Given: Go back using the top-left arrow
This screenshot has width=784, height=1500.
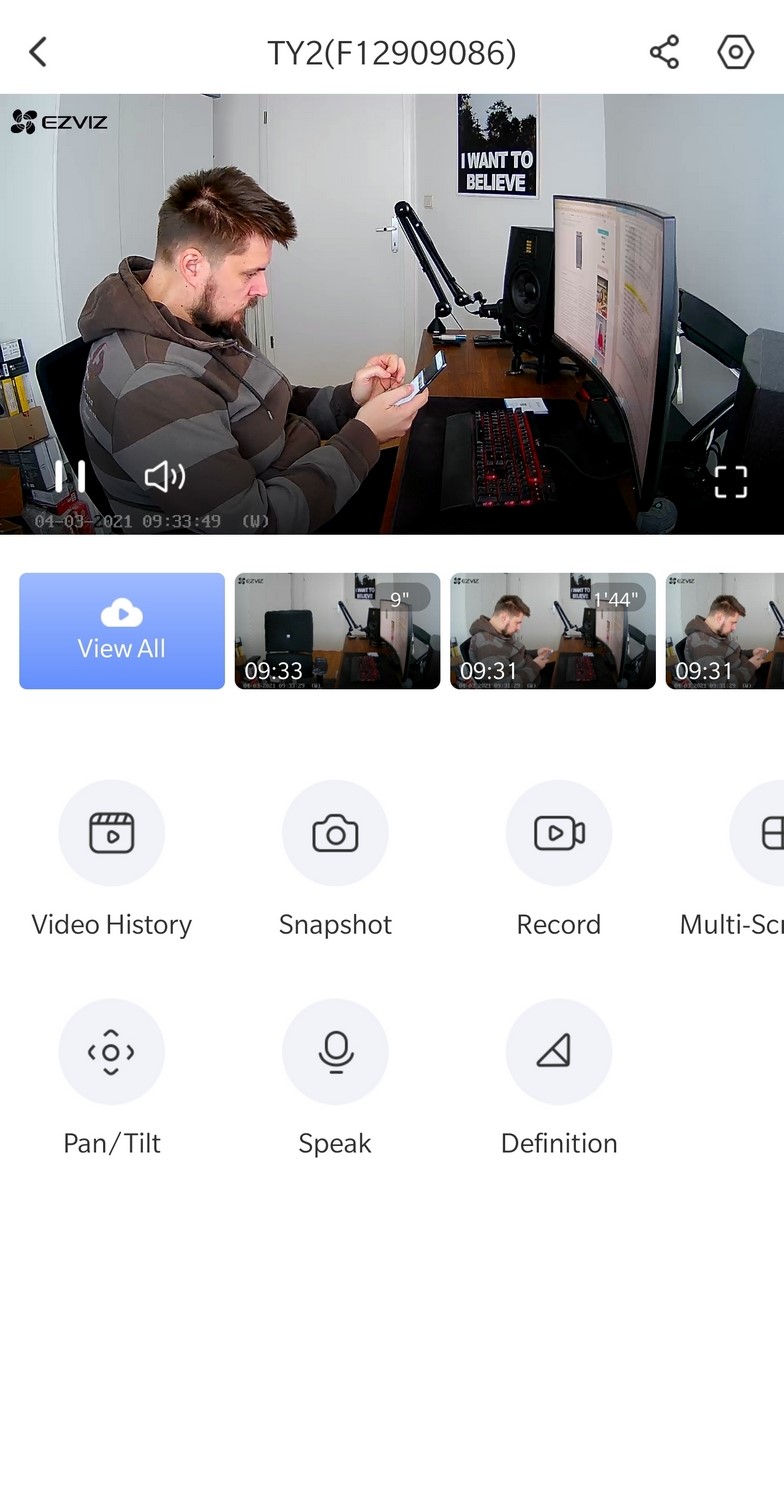Looking at the screenshot, I should [x=38, y=52].
